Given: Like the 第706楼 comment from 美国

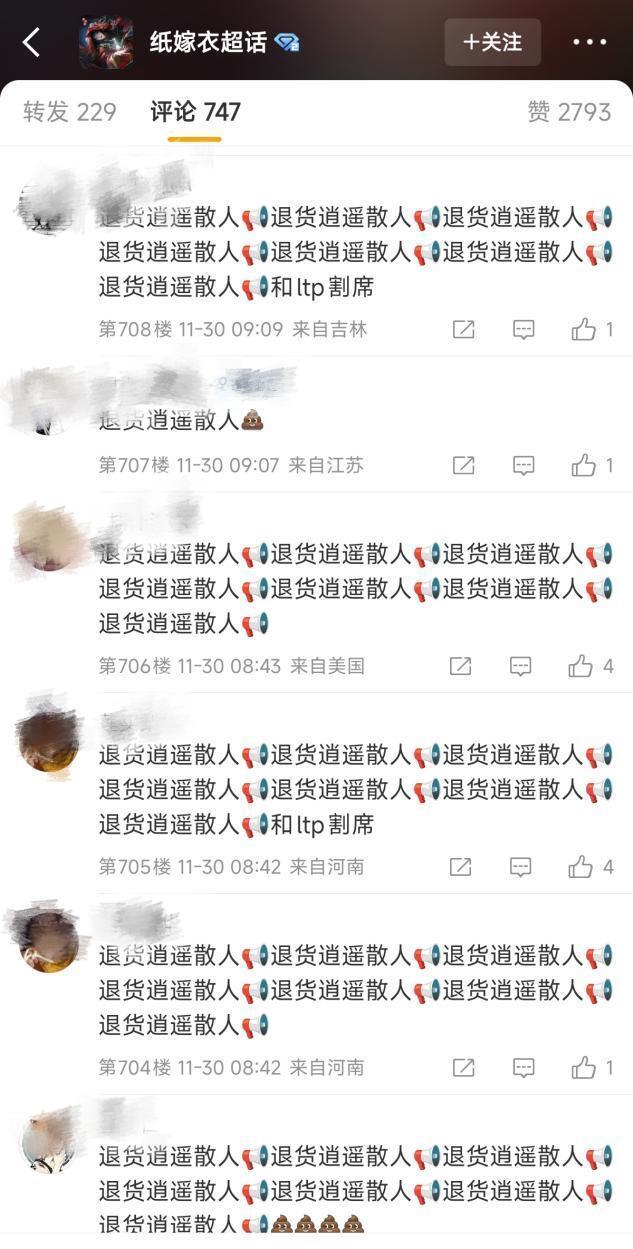Looking at the screenshot, I should point(581,666).
